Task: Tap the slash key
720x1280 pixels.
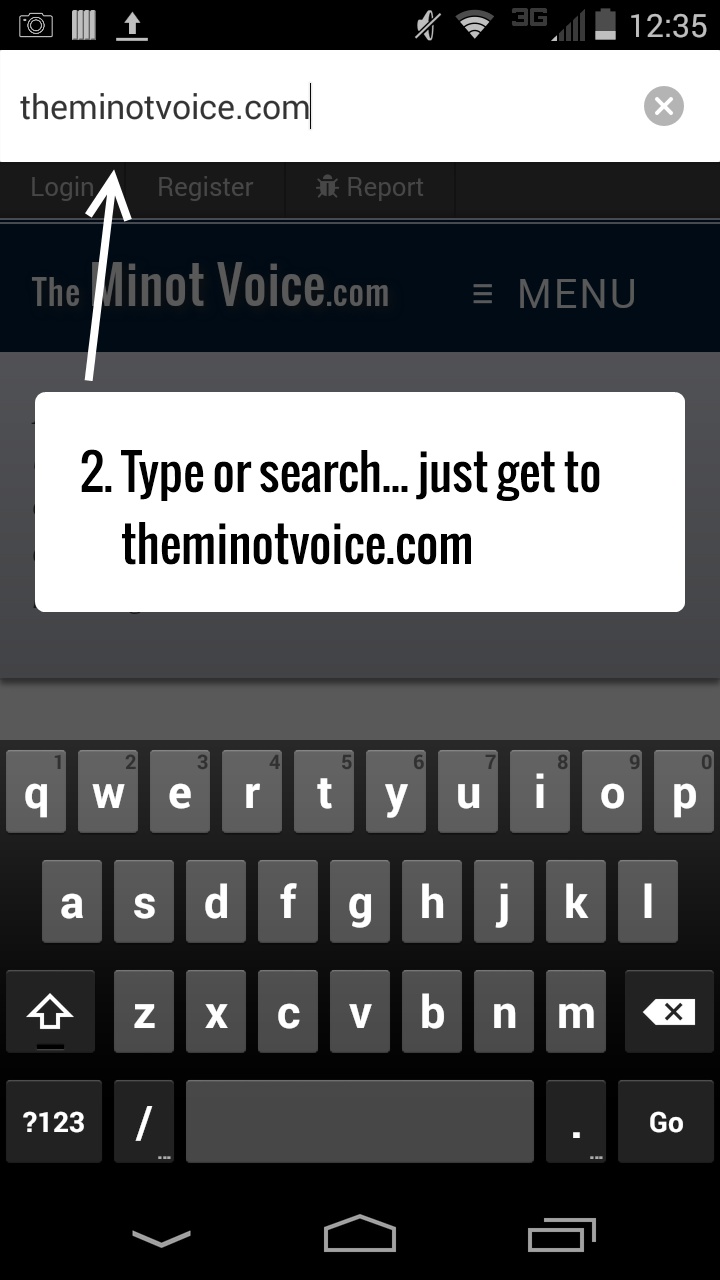Action: 144,1122
